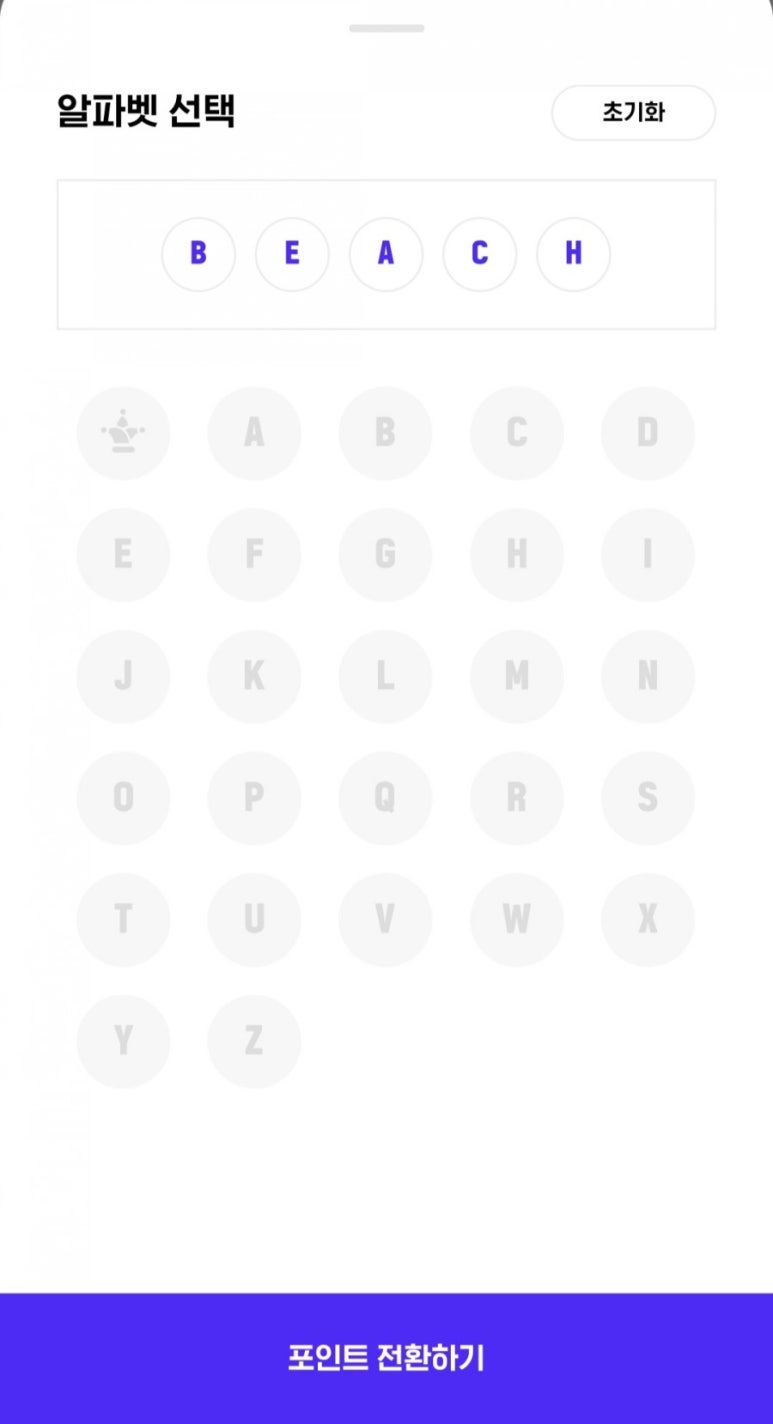The height and width of the screenshot is (1424, 773).
Task: Pick letter D in the alphabet grid
Action: 647,433
